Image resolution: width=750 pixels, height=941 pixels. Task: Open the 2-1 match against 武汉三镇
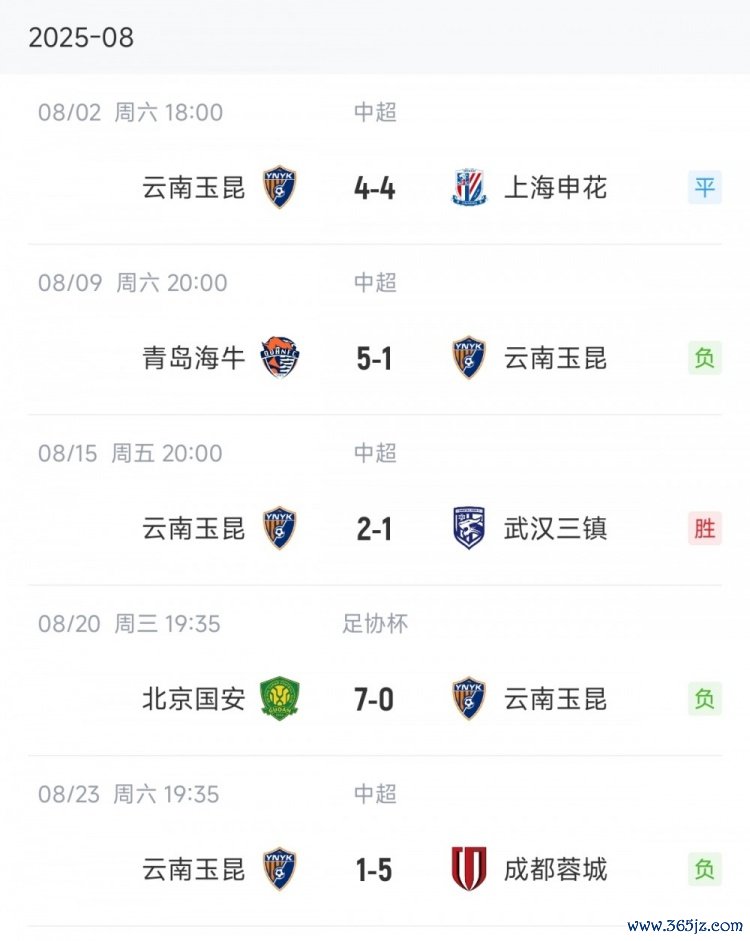click(x=375, y=528)
